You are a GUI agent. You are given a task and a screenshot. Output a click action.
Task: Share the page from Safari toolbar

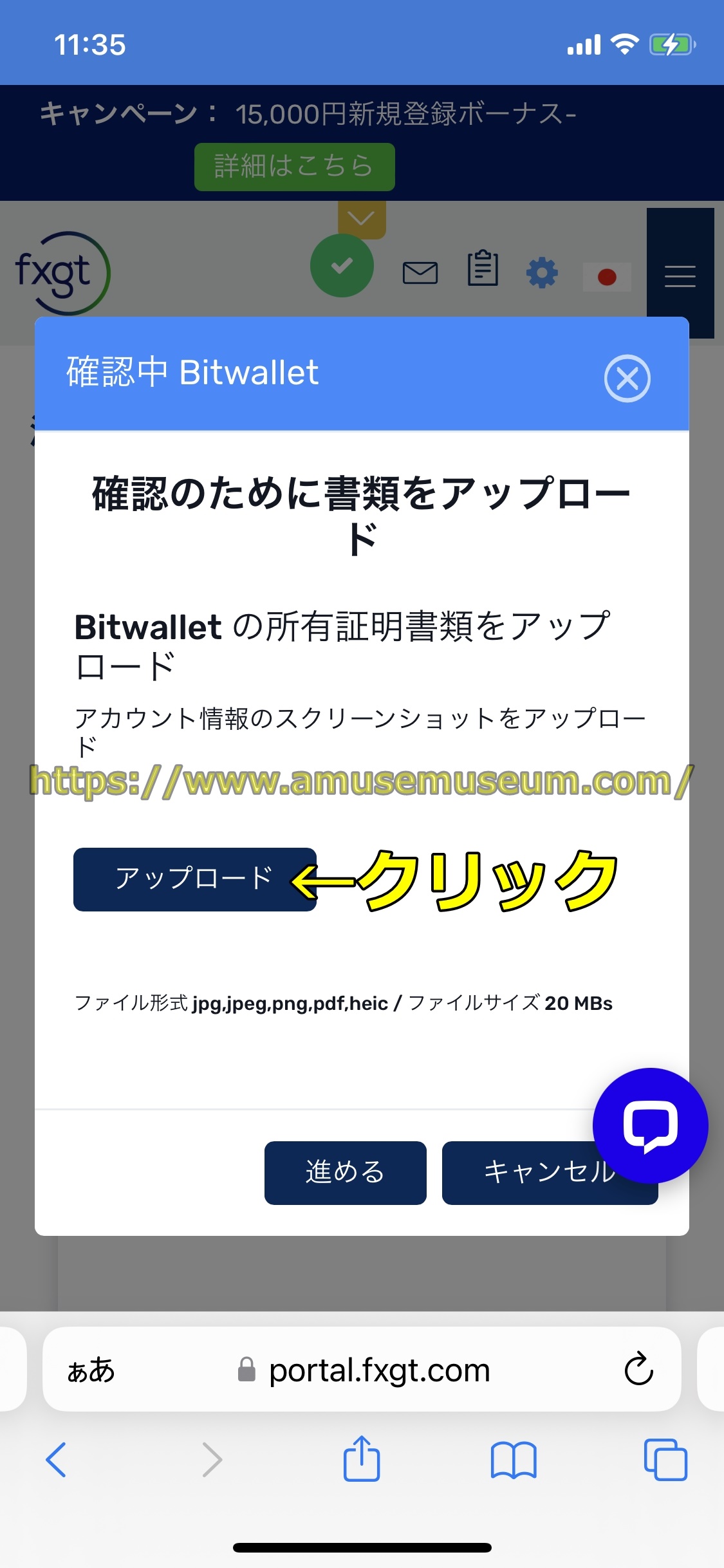(361, 1459)
